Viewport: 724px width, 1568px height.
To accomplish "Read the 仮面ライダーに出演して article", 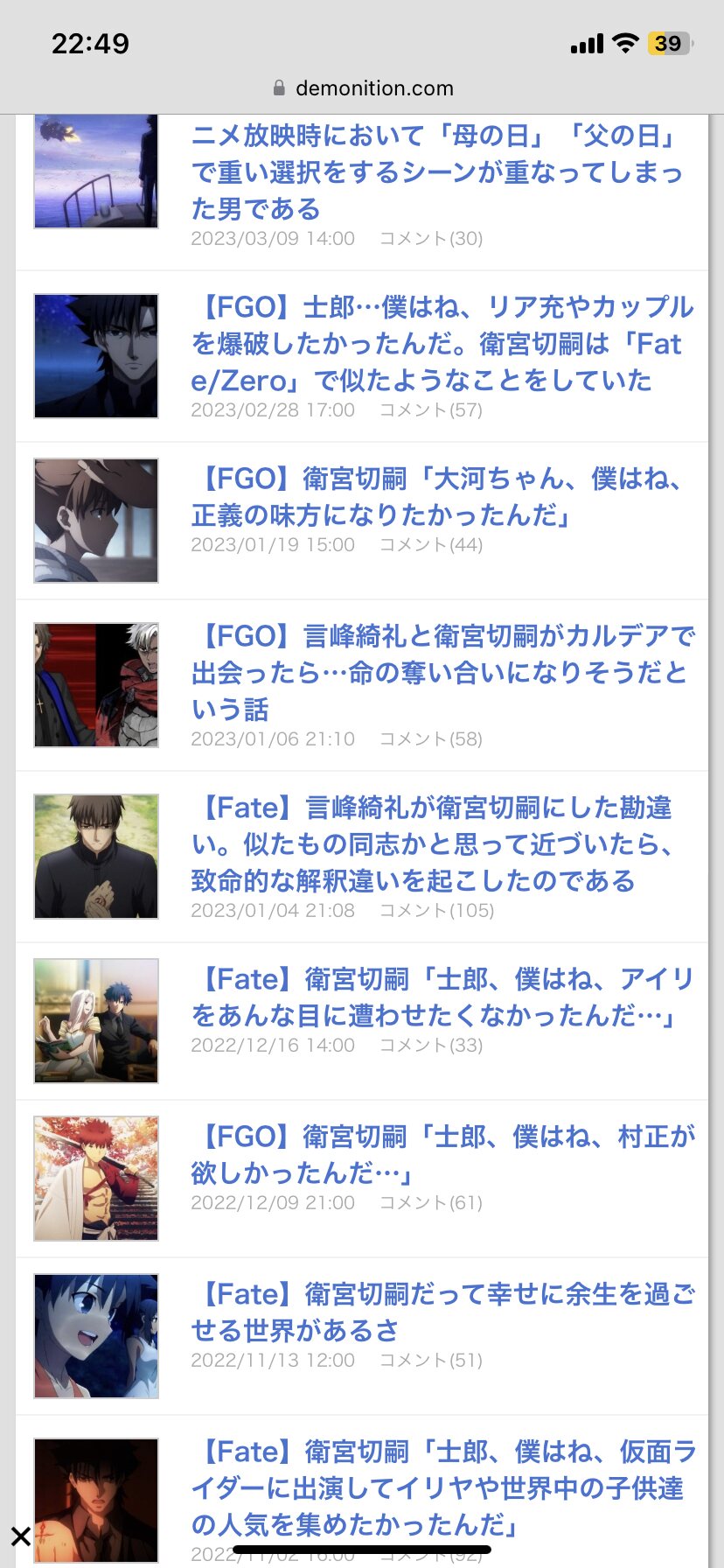I will click(x=442, y=1487).
